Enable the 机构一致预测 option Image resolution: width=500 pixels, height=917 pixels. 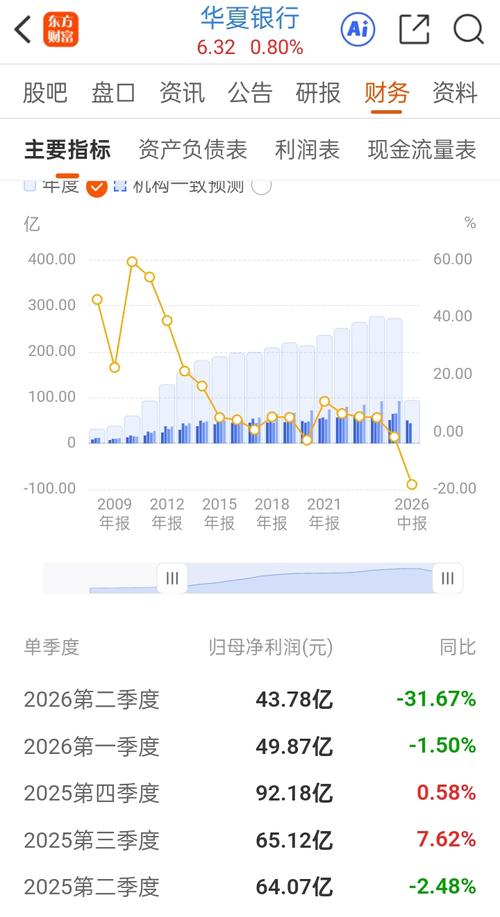(x=261, y=186)
